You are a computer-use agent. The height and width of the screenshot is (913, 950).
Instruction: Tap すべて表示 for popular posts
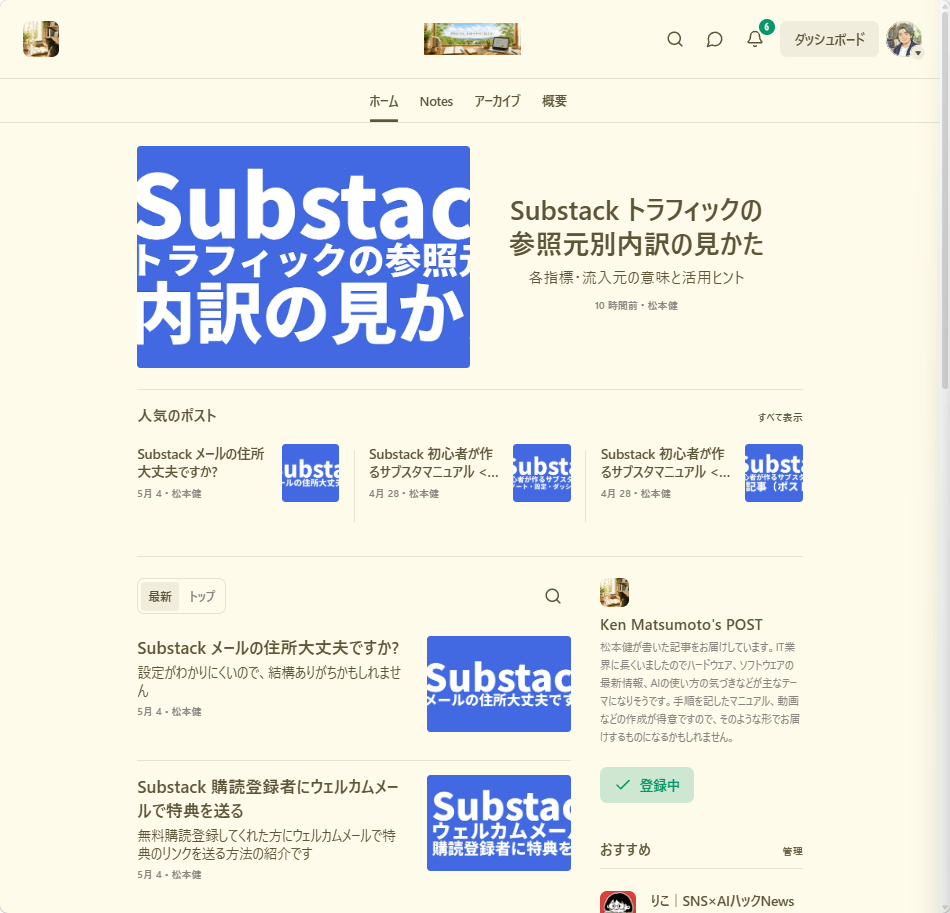[x=780, y=417]
